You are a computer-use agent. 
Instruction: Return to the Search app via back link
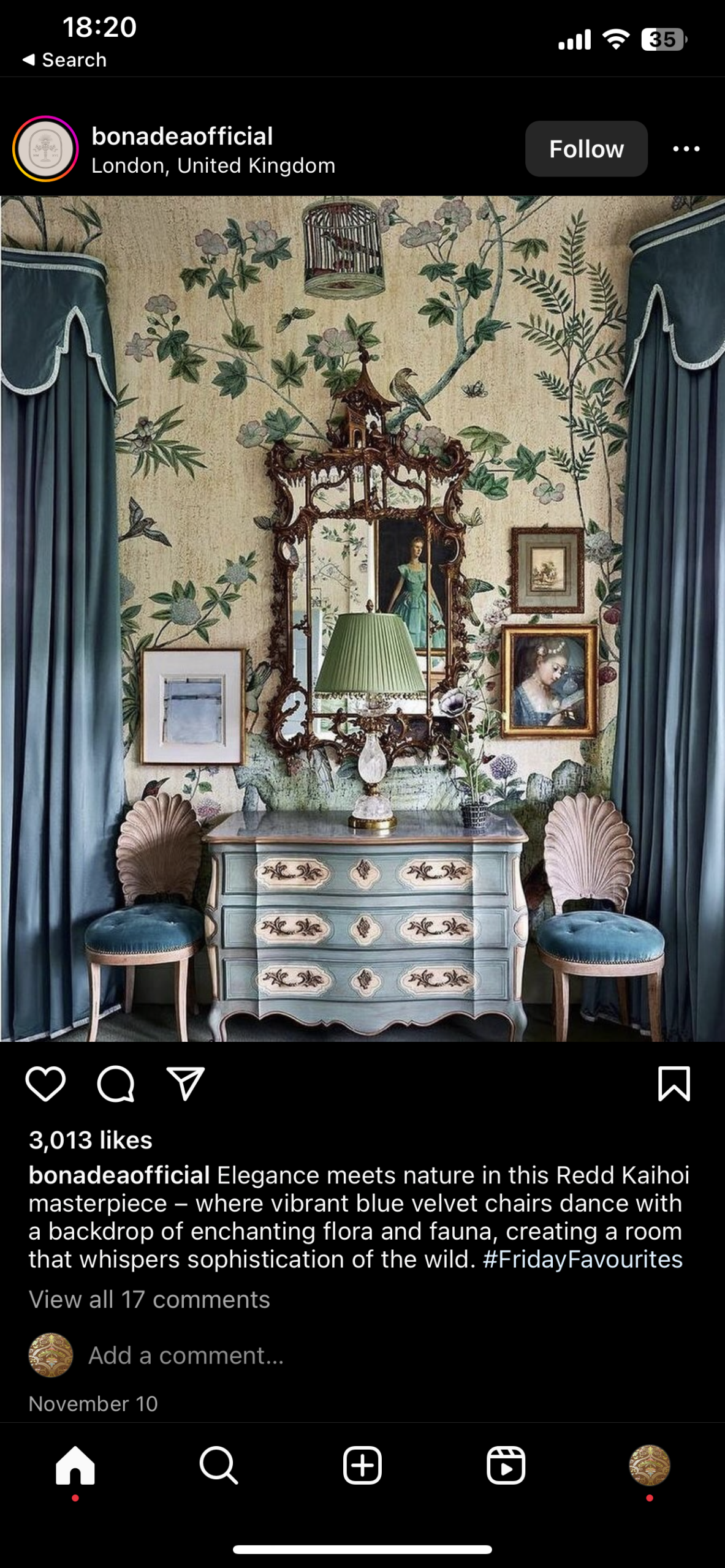[65, 60]
